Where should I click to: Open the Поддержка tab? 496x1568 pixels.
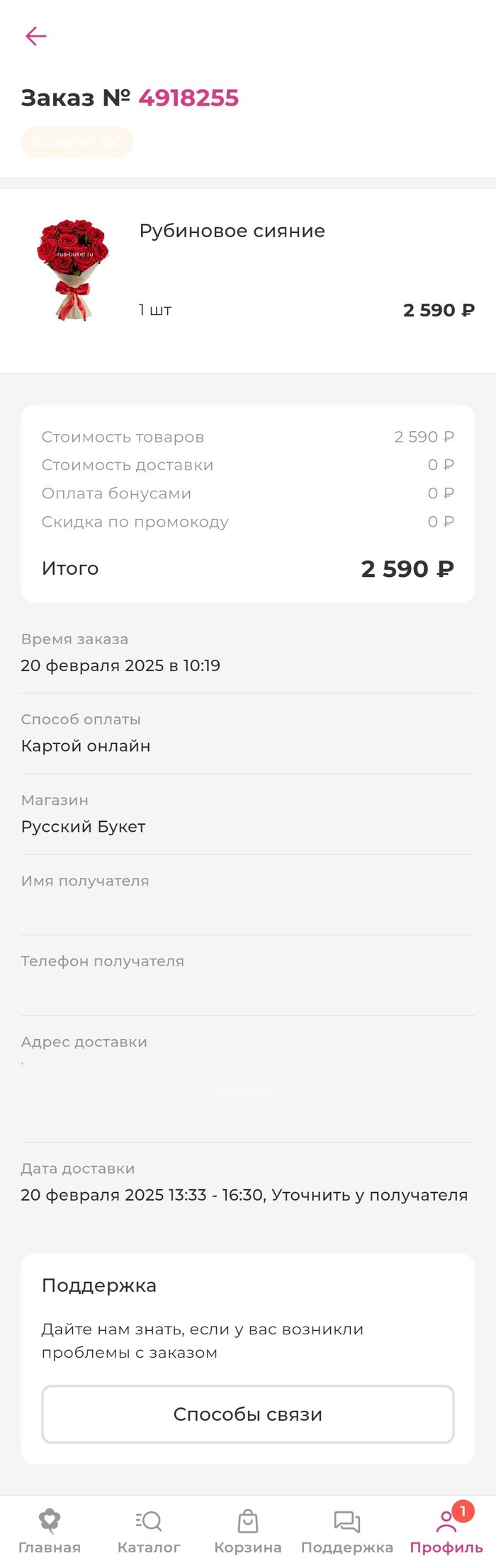[x=347, y=1531]
